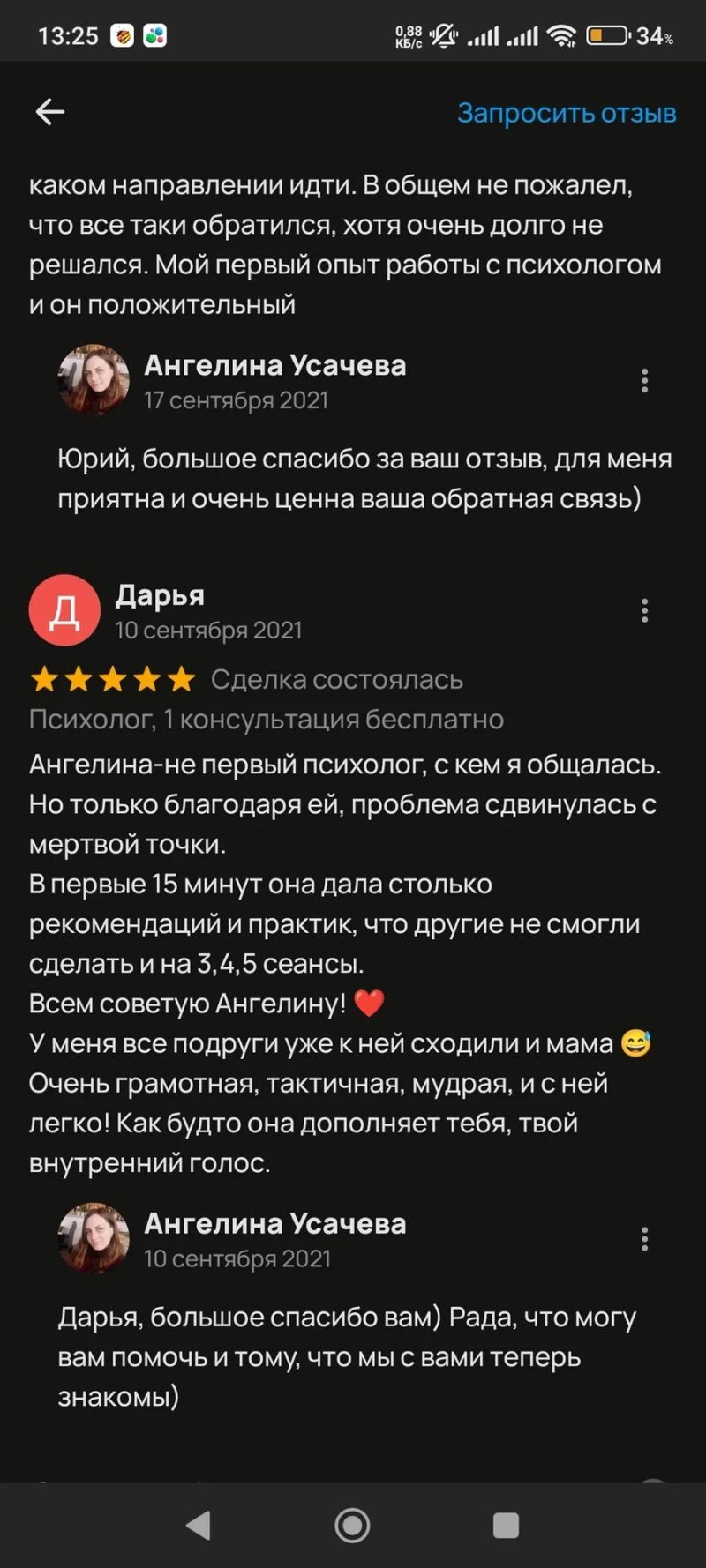Tap the «Запросить отзыв» link
Viewport: 706px width, 1568px height.
[566, 113]
